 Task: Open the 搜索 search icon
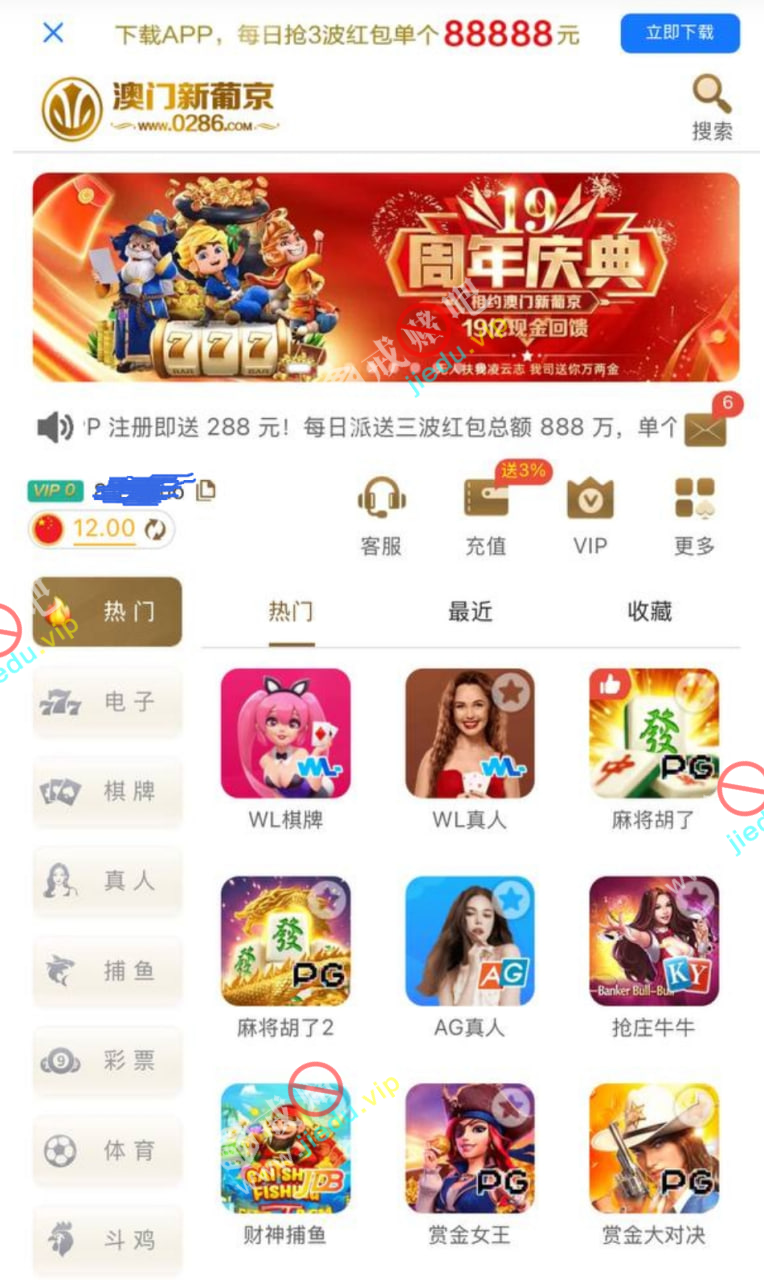pyautogui.click(x=712, y=108)
